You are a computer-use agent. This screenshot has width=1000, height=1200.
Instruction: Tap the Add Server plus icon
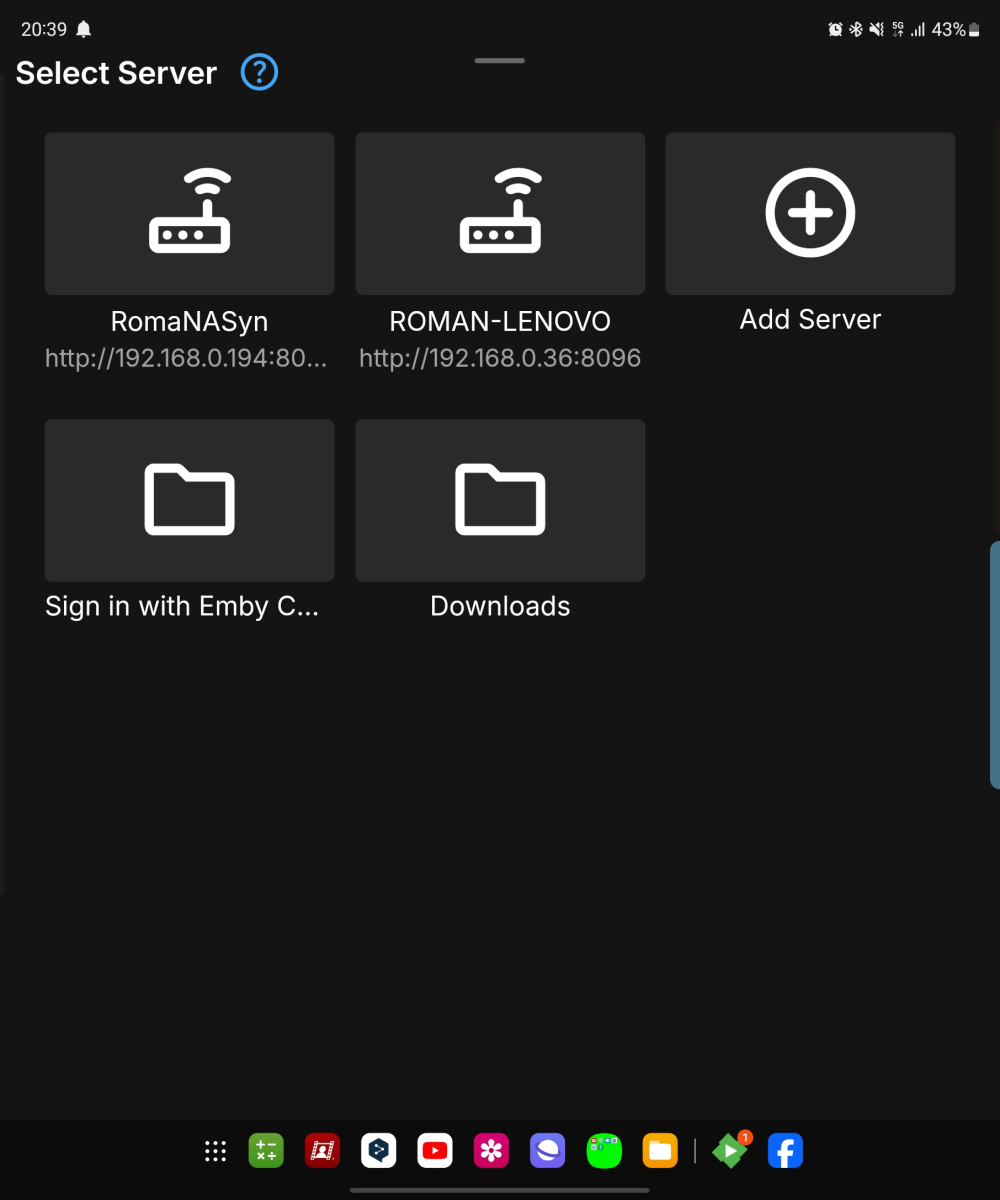click(x=810, y=213)
